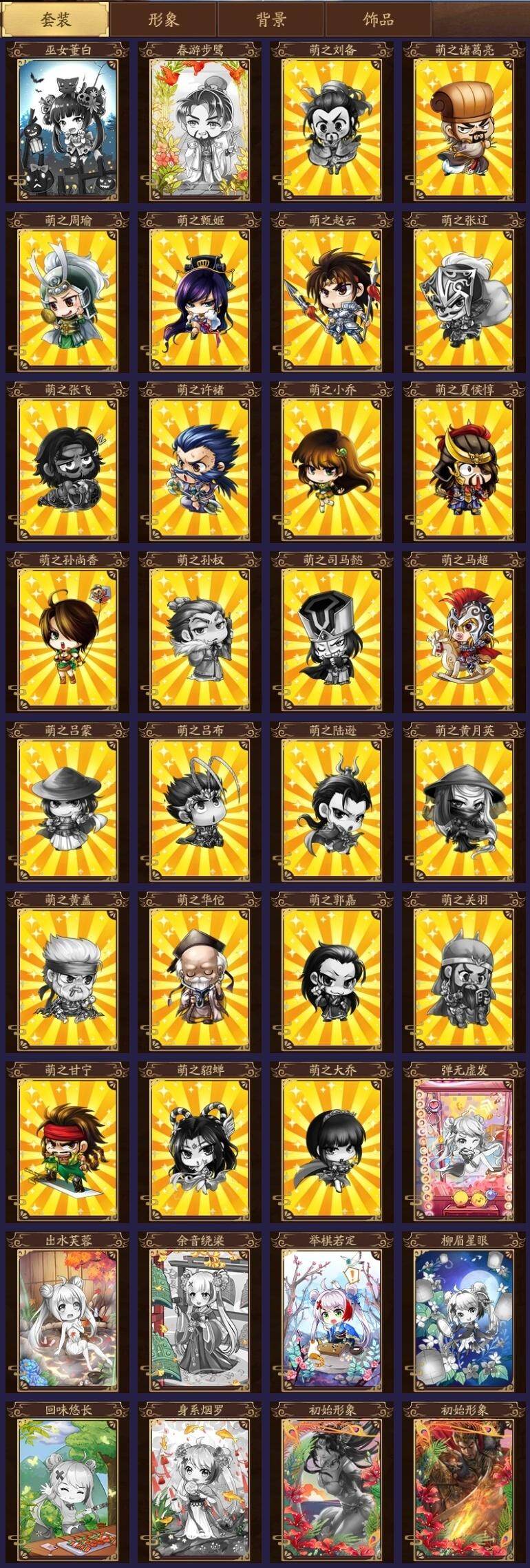Select the 套装 tab
The height and width of the screenshot is (1568, 530).
tap(55, 19)
